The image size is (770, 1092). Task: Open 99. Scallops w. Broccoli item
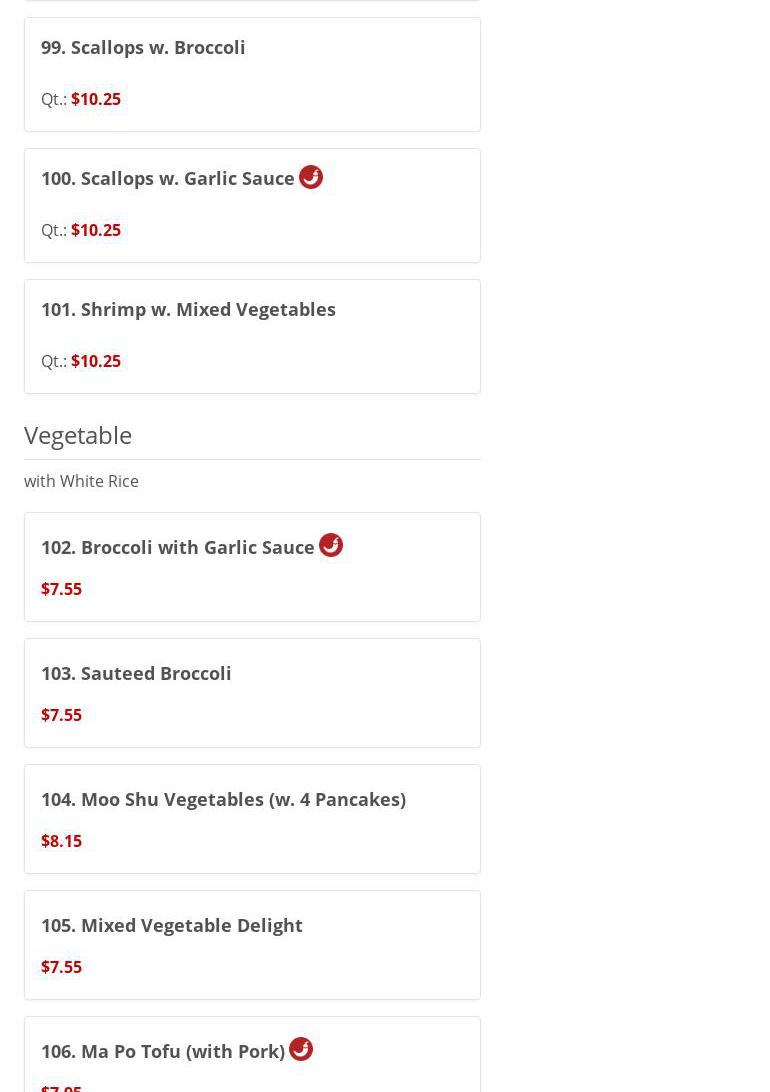pyautogui.click(x=143, y=47)
